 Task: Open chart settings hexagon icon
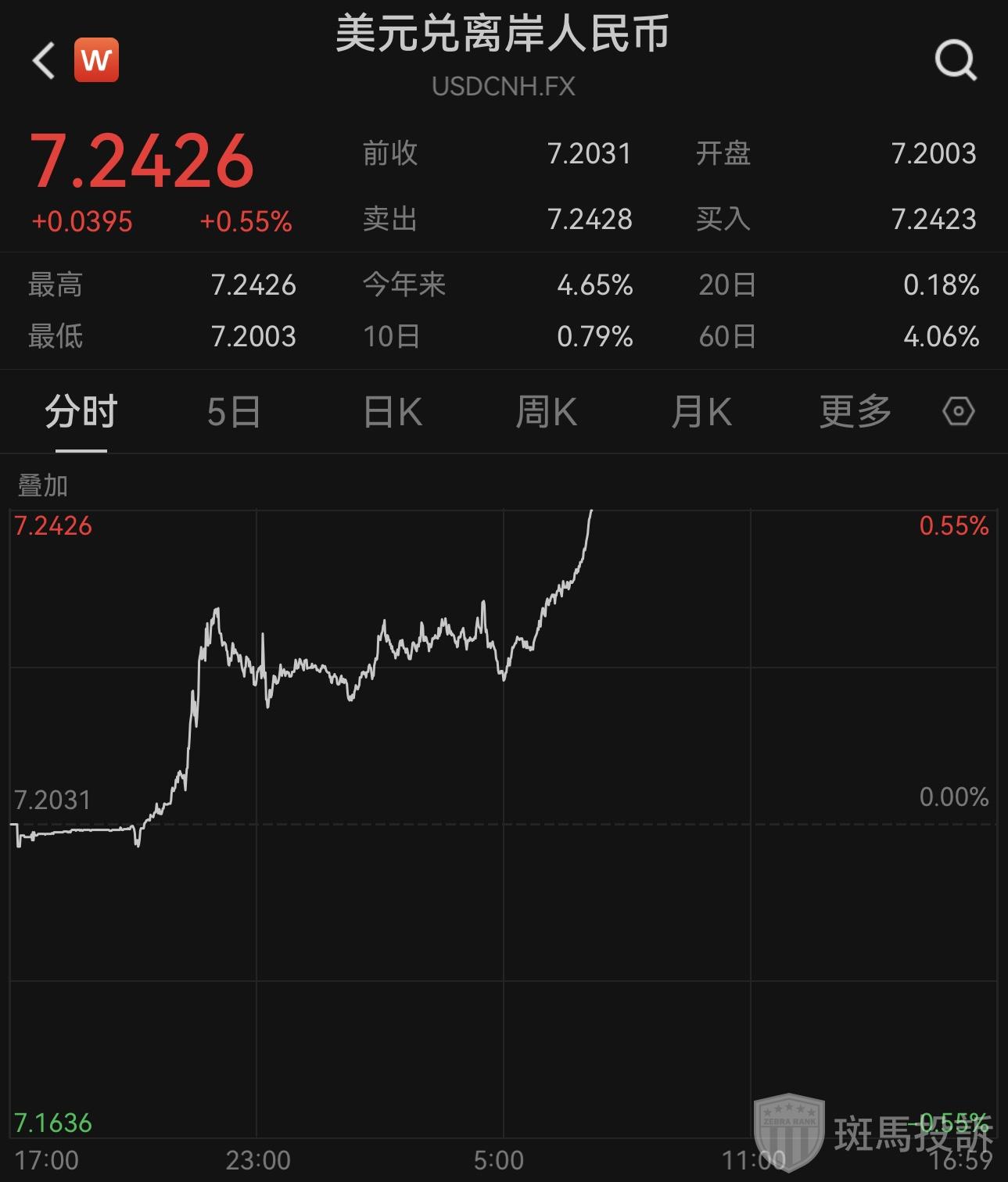click(x=958, y=411)
